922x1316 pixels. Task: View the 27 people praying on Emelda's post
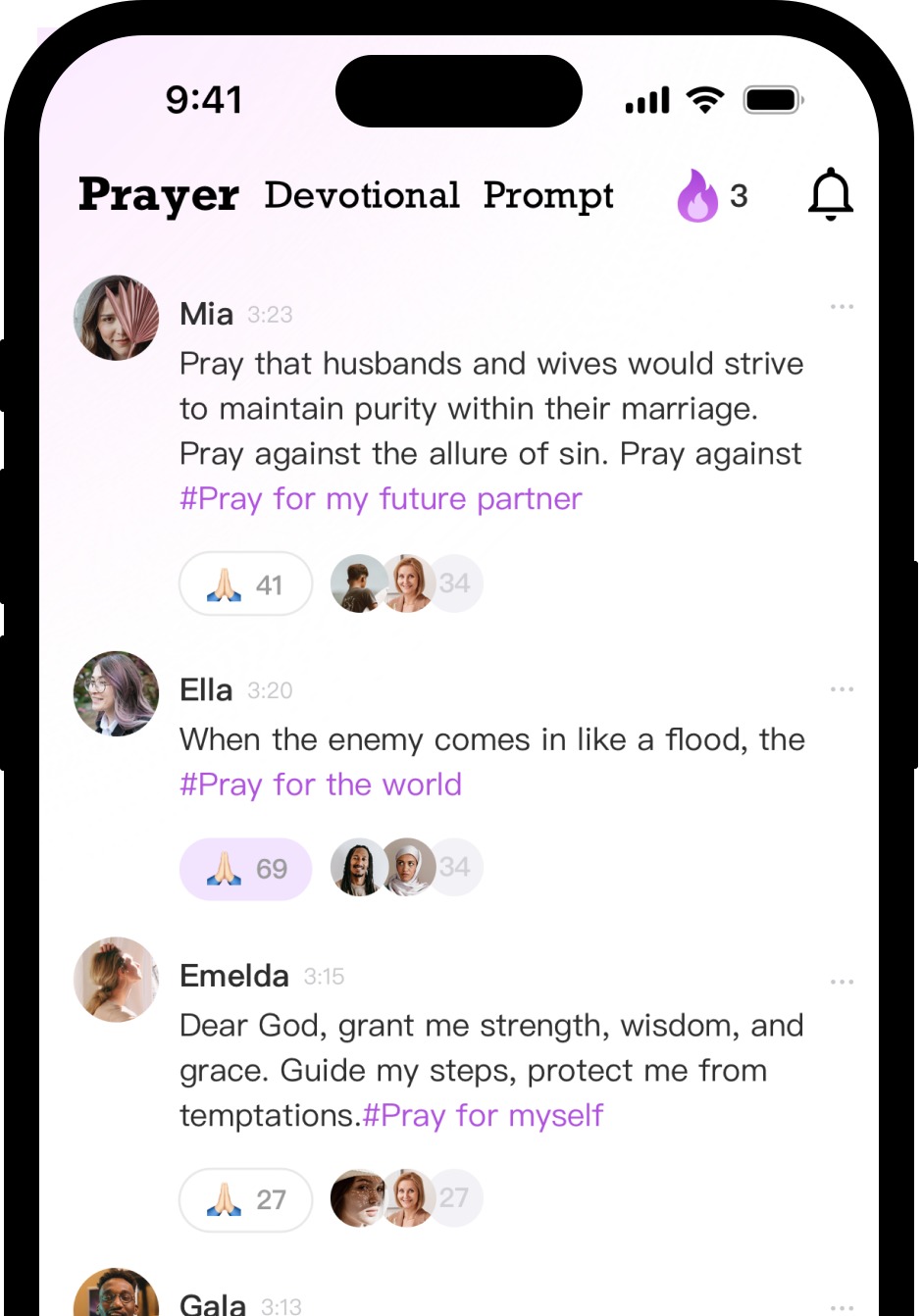[x=405, y=1198]
